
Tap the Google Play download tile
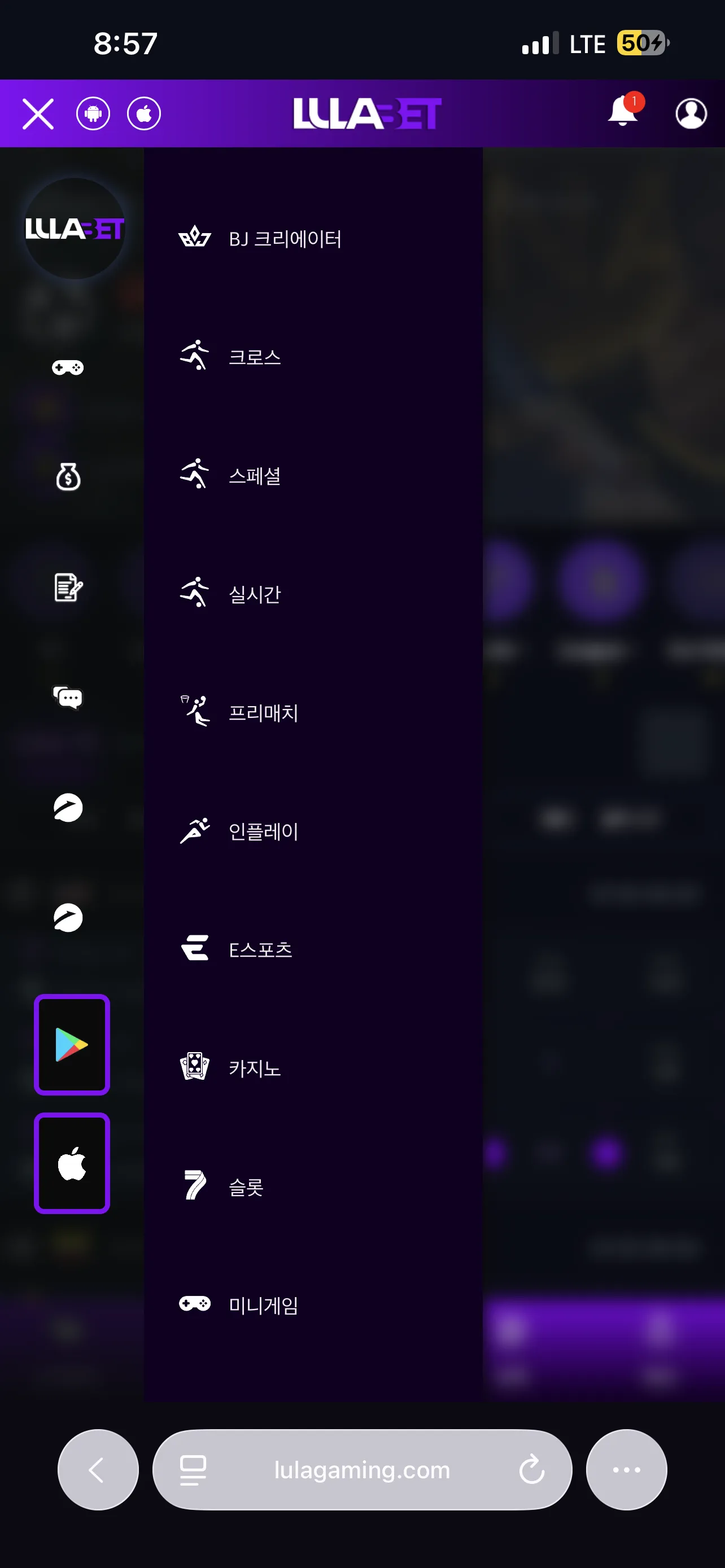[72, 1045]
